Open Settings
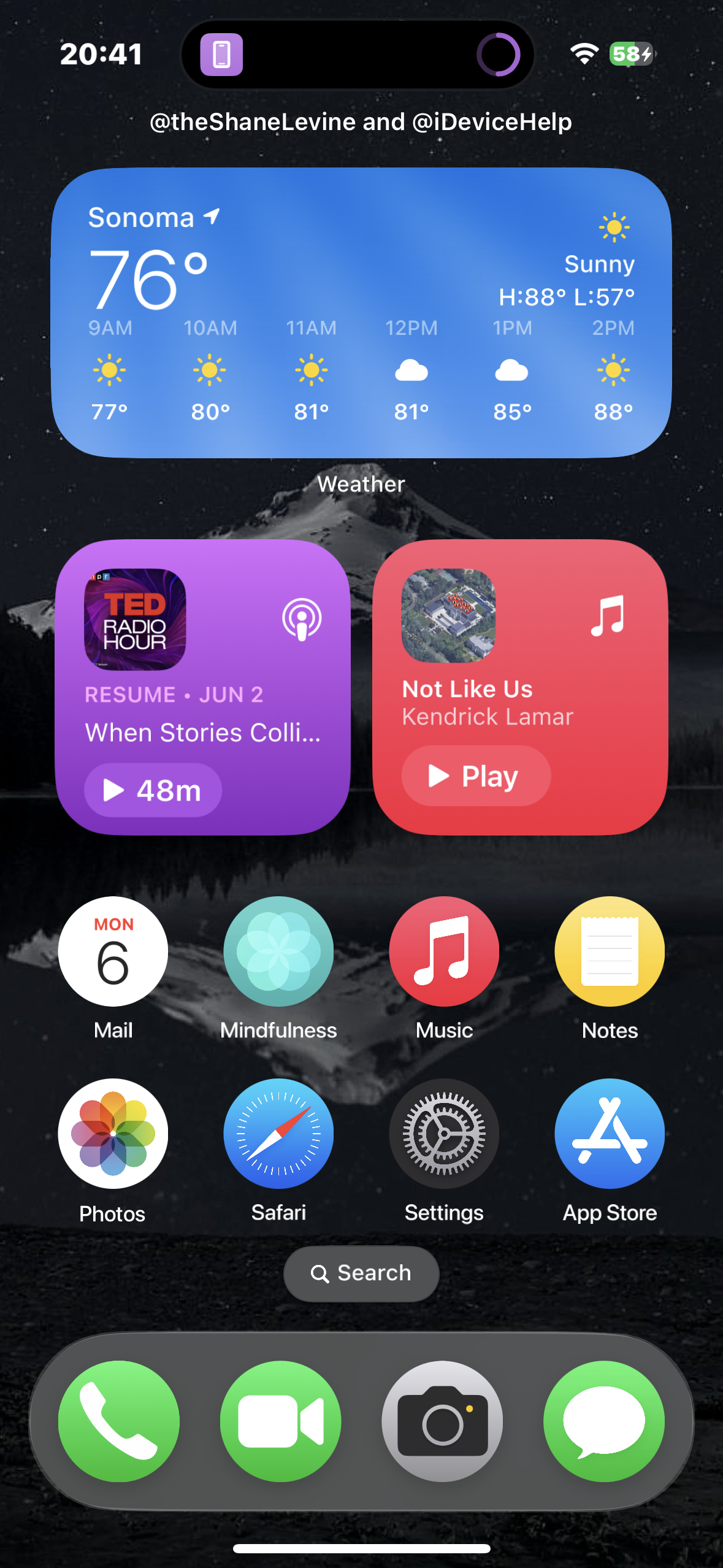The height and width of the screenshot is (1568, 723). (x=444, y=1134)
